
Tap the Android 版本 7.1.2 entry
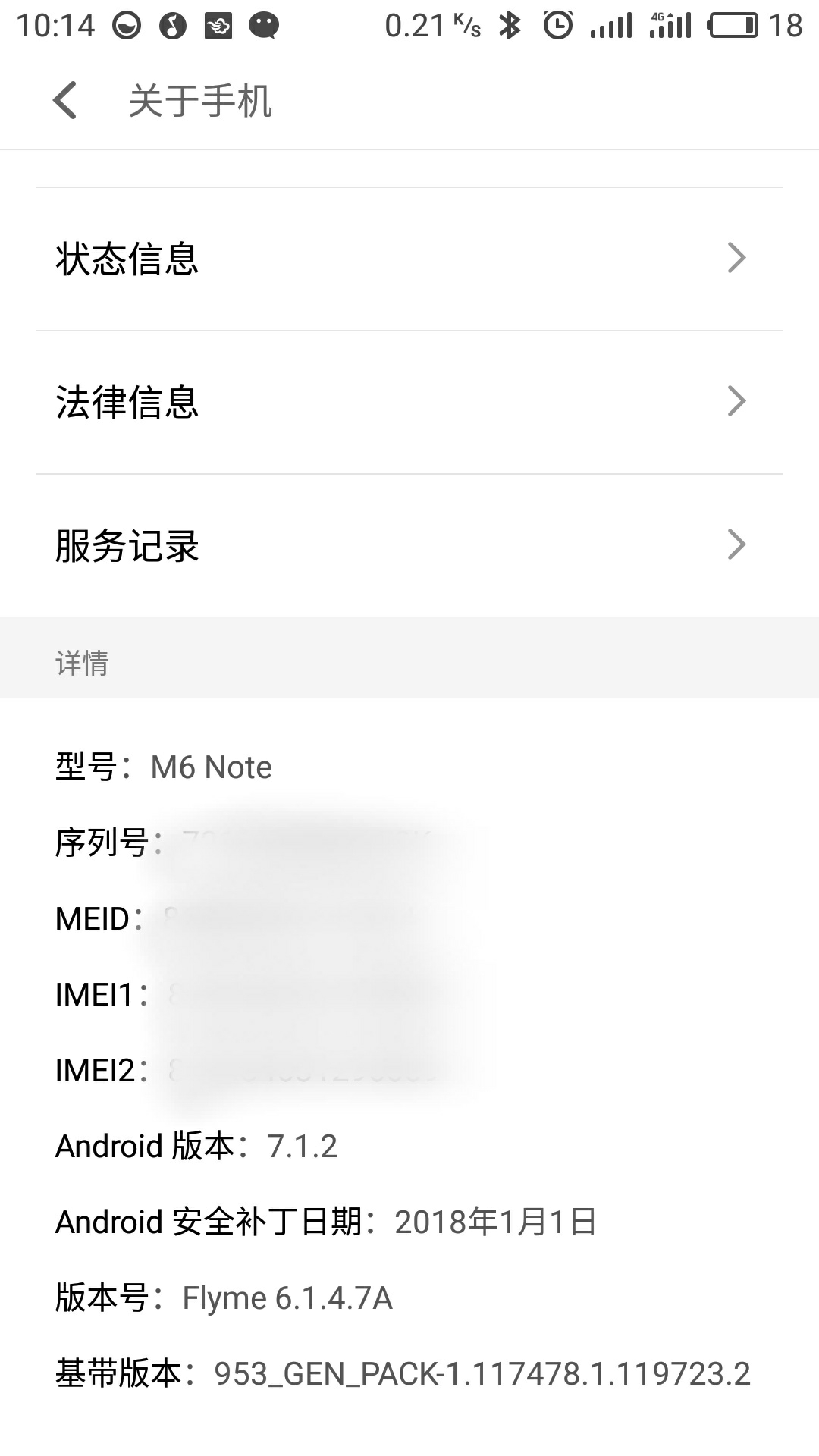click(197, 1147)
